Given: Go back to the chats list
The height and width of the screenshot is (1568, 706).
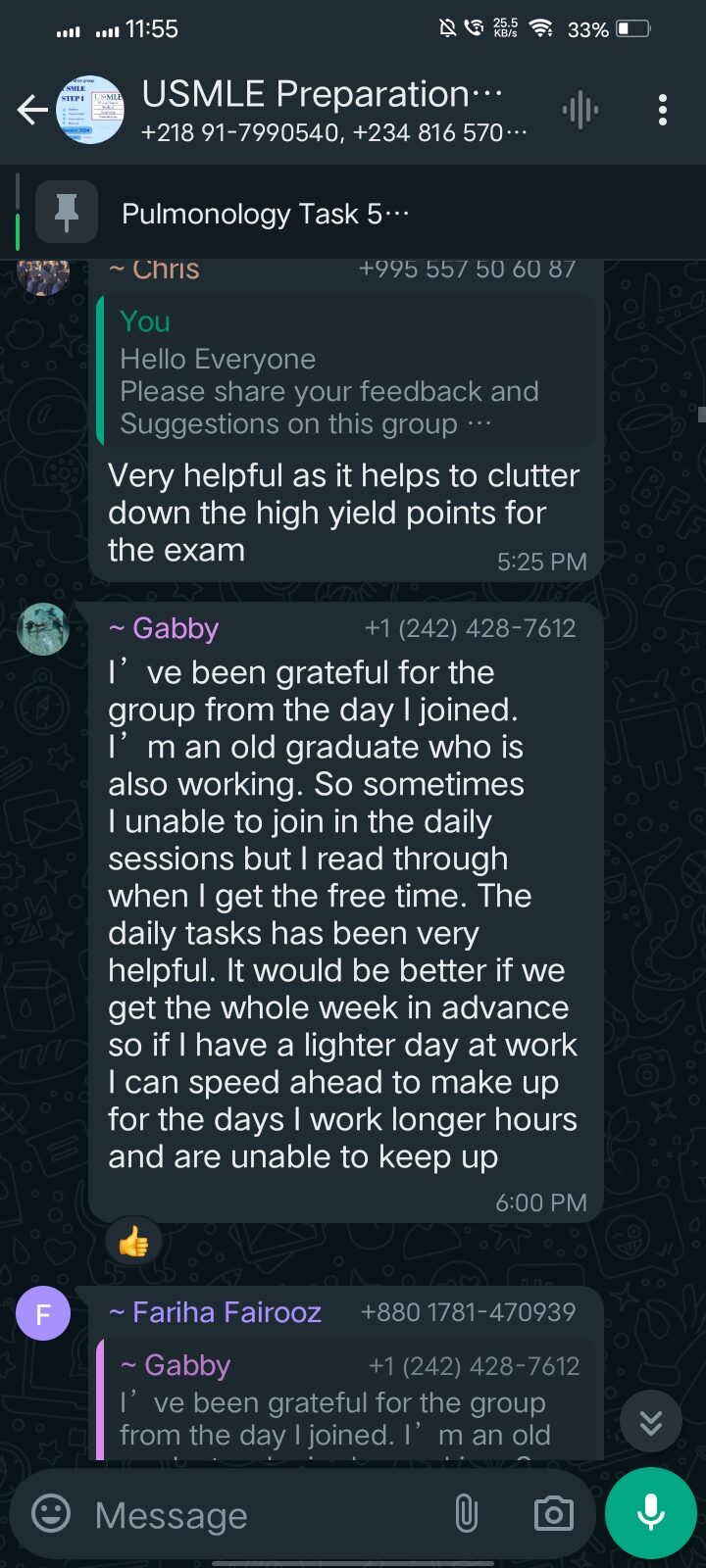Looking at the screenshot, I should point(32,110).
